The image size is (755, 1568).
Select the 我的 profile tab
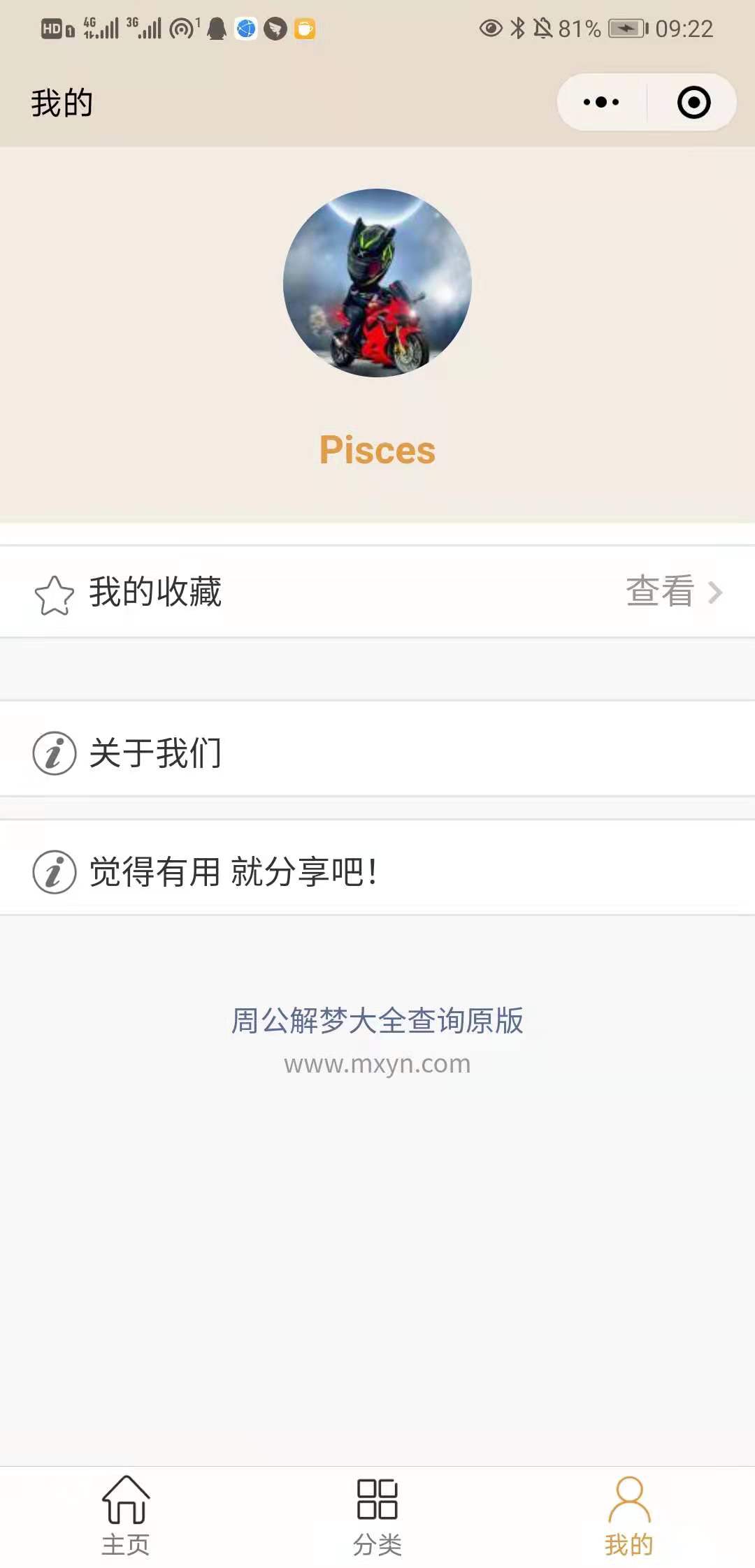click(628, 1515)
